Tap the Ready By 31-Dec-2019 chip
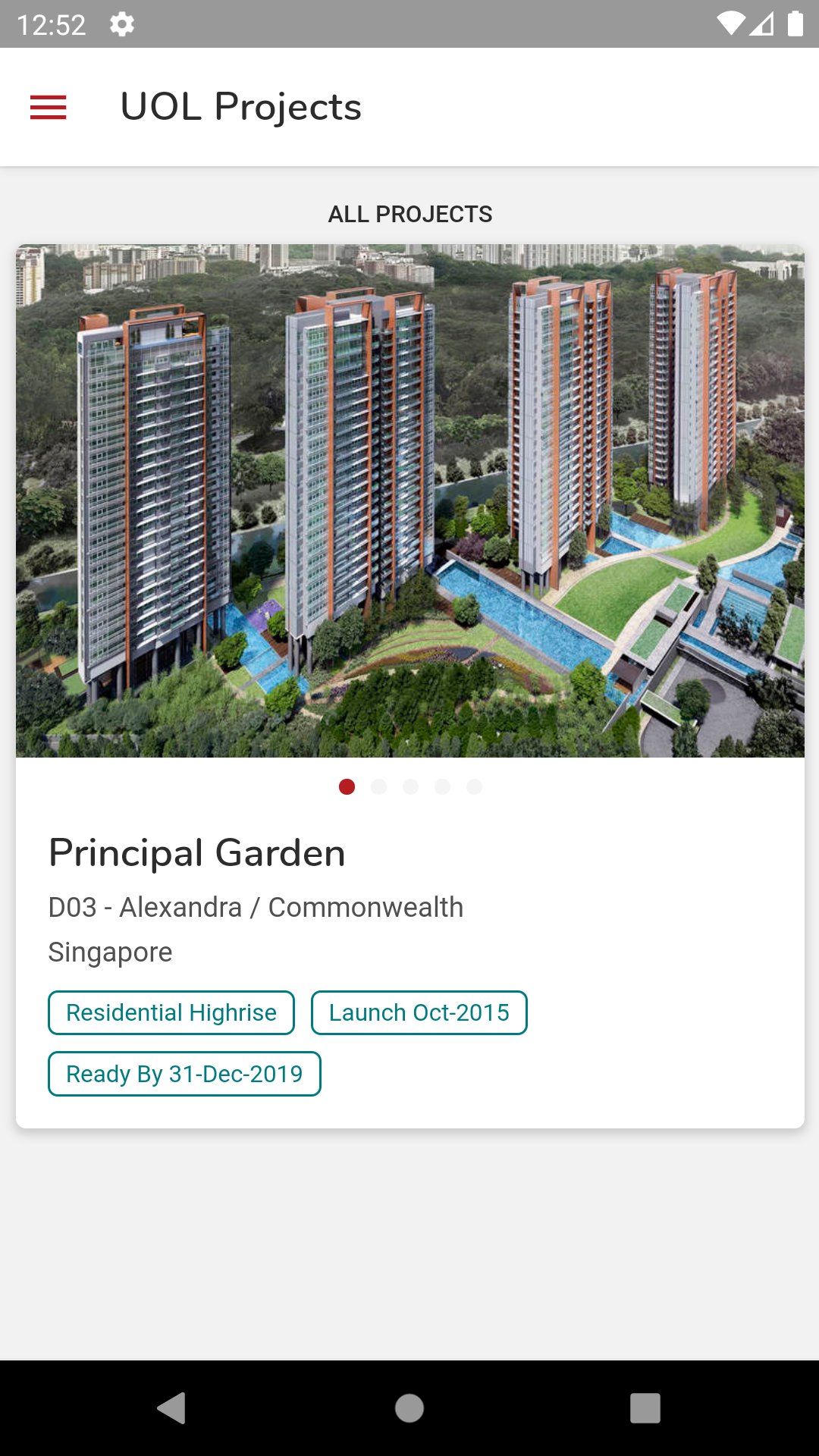The height and width of the screenshot is (1456, 819). [x=184, y=1073]
